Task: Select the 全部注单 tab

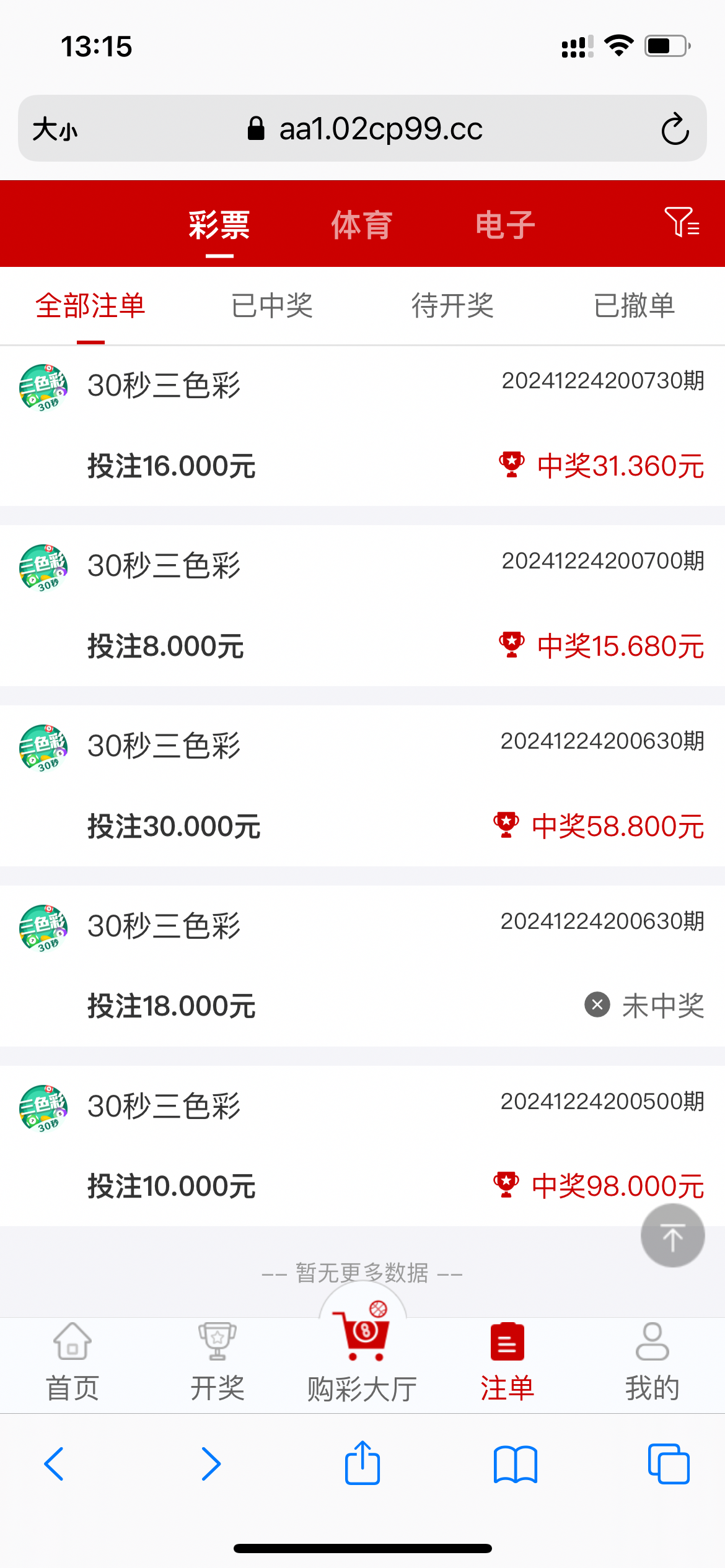Action: pos(90,306)
